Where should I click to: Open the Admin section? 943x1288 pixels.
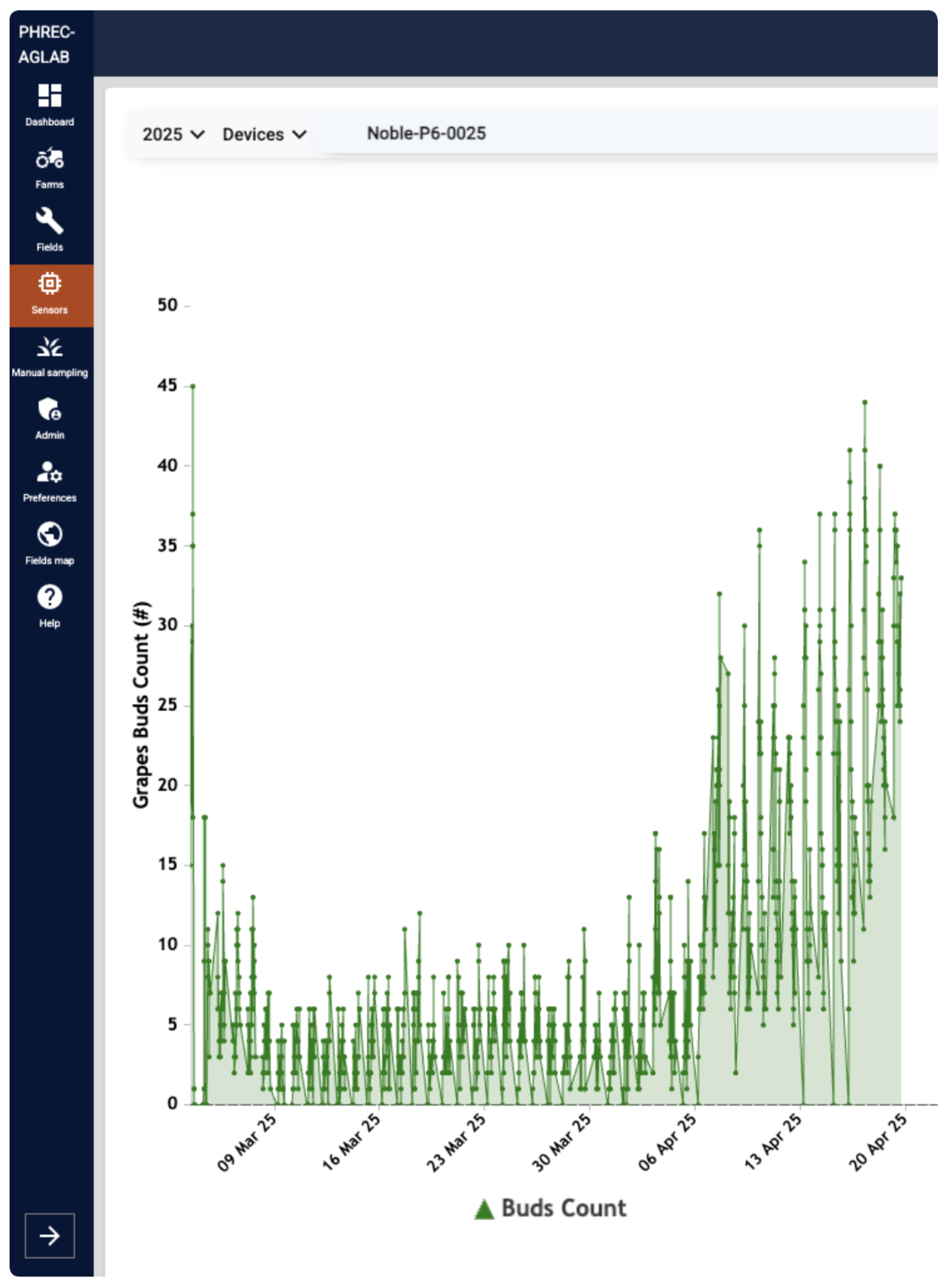(50, 419)
